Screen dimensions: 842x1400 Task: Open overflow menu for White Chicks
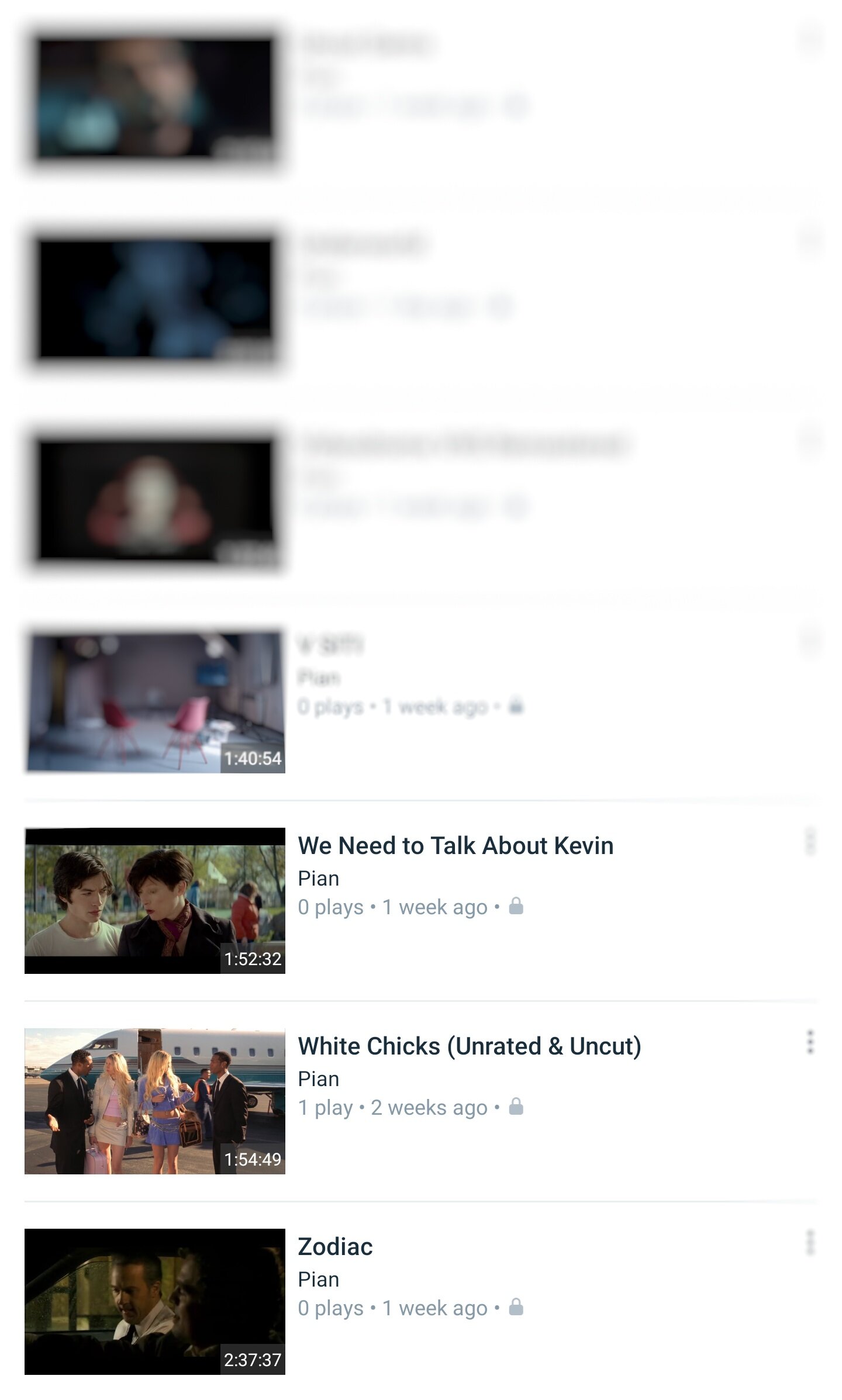coord(810,1042)
